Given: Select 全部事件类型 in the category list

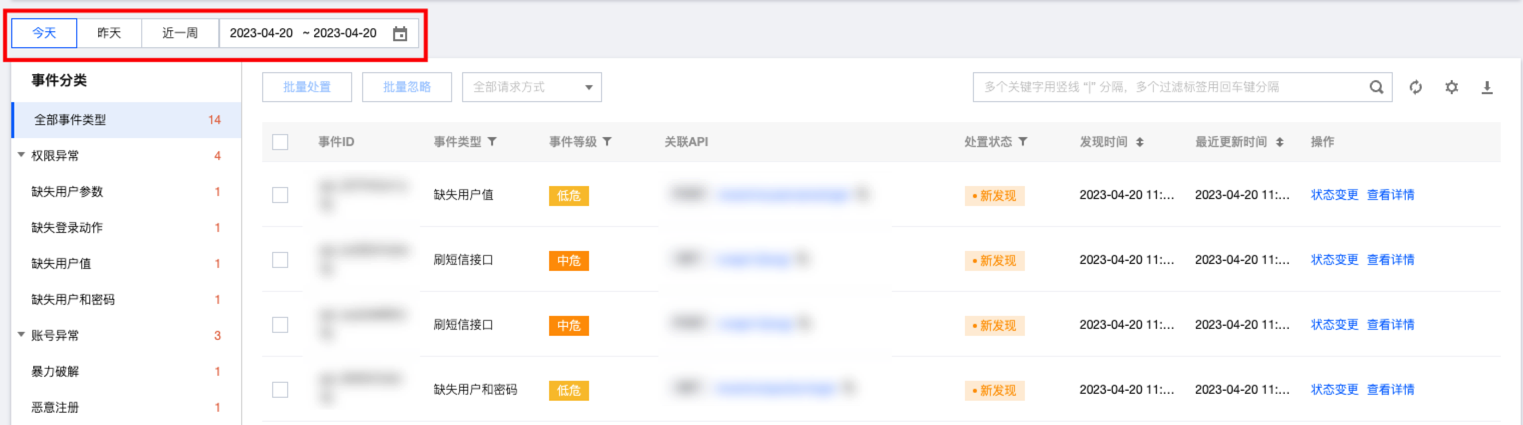Looking at the screenshot, I should tap(70, 120).
